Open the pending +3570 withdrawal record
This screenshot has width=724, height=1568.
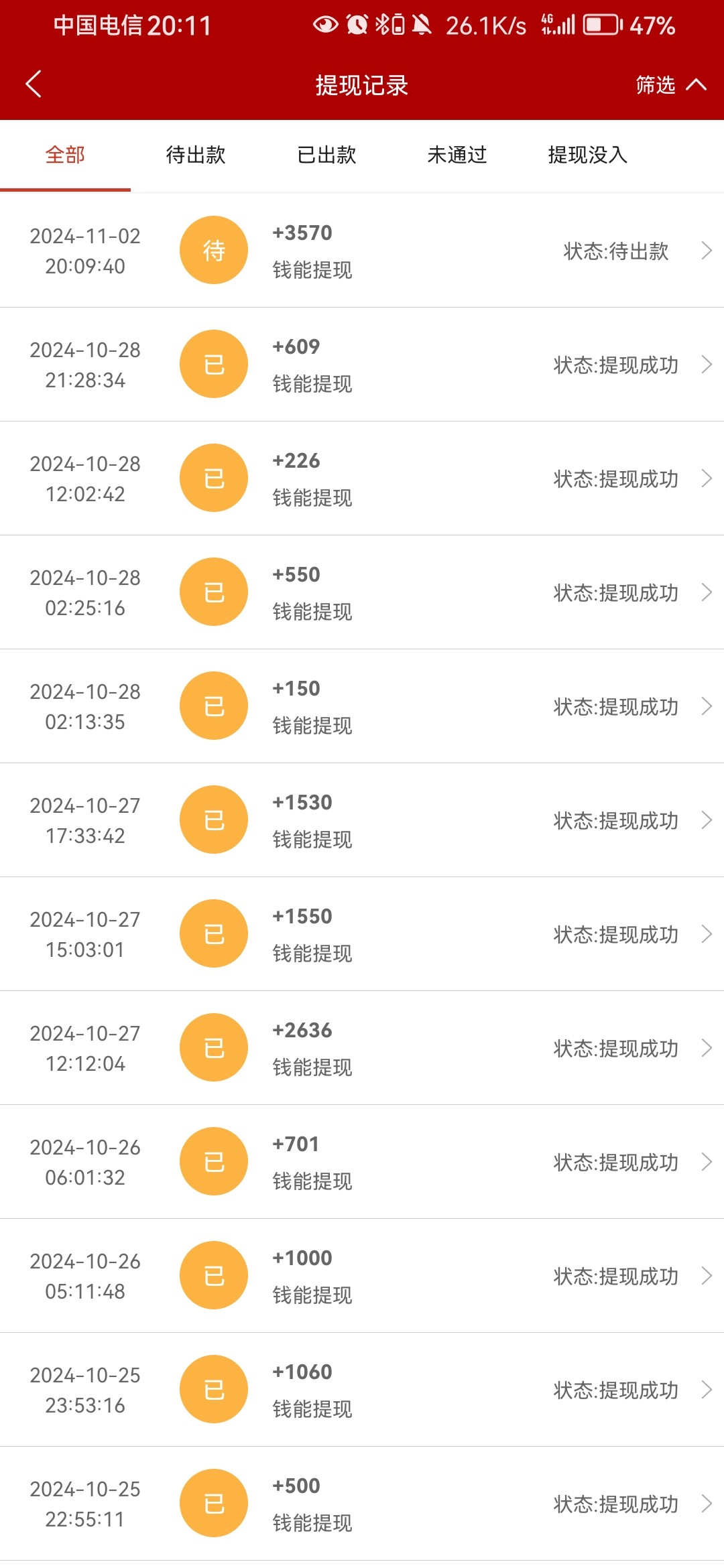point(362,251)
